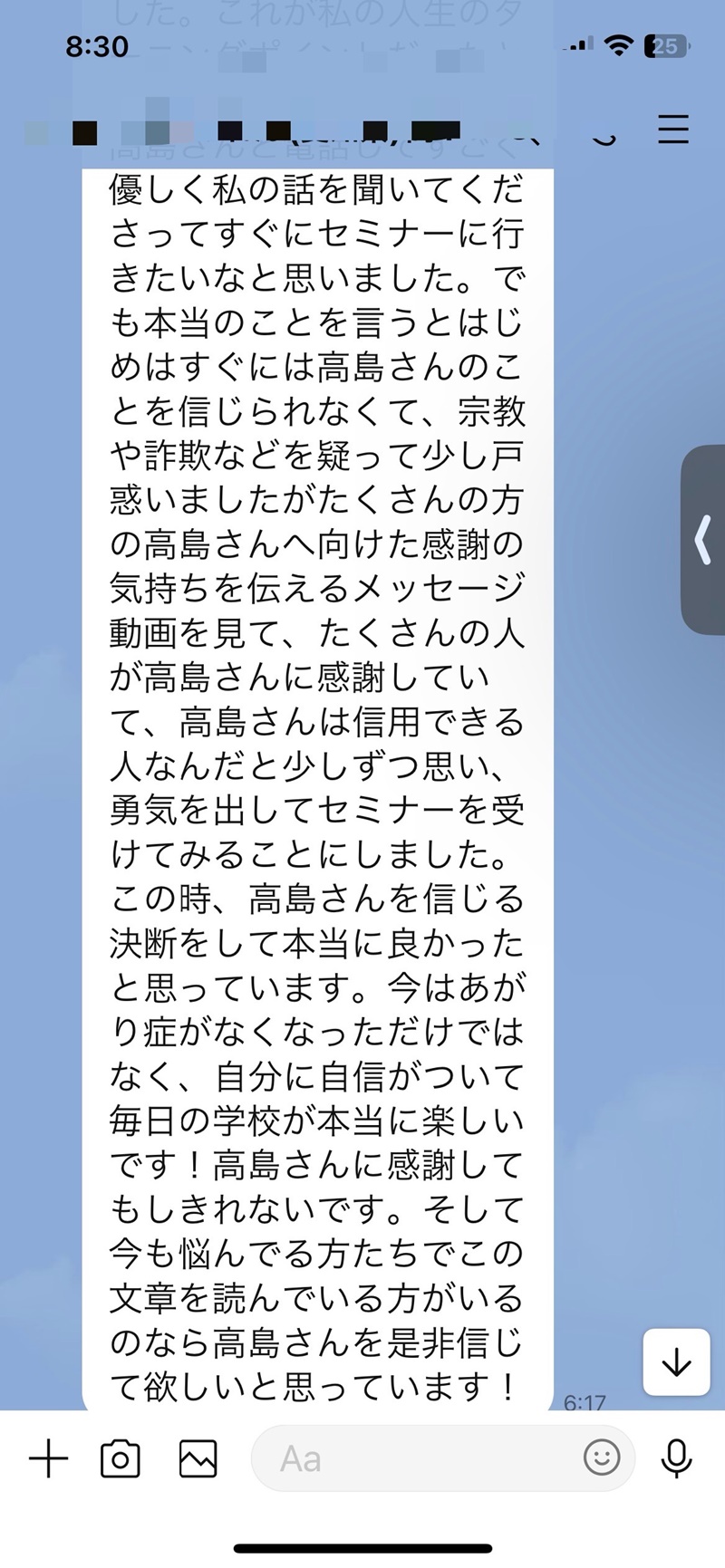Open the photo gallery picker

pos(198,1459)
